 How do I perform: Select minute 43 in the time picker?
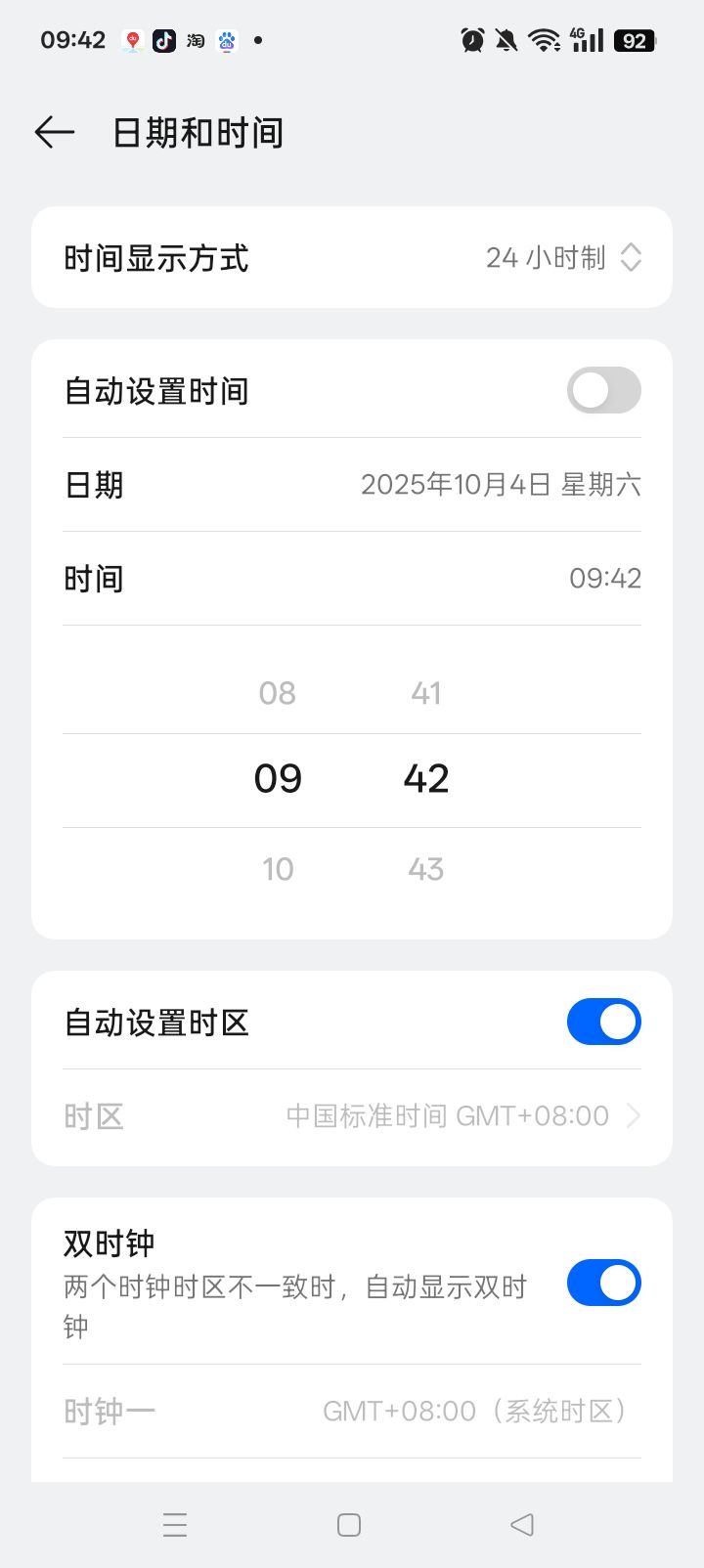tap(426, 869)
